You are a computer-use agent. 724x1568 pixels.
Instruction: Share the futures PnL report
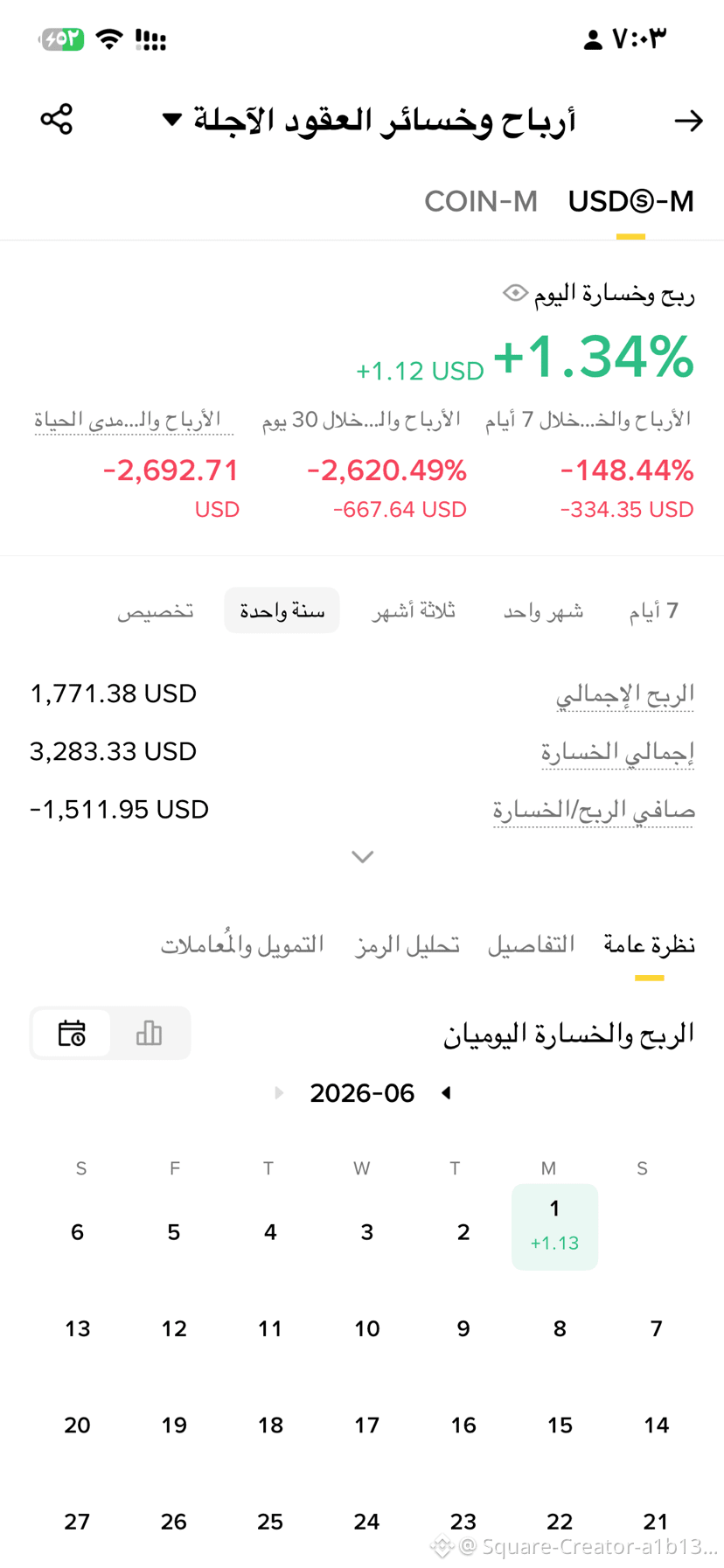(x=57, y=119)
